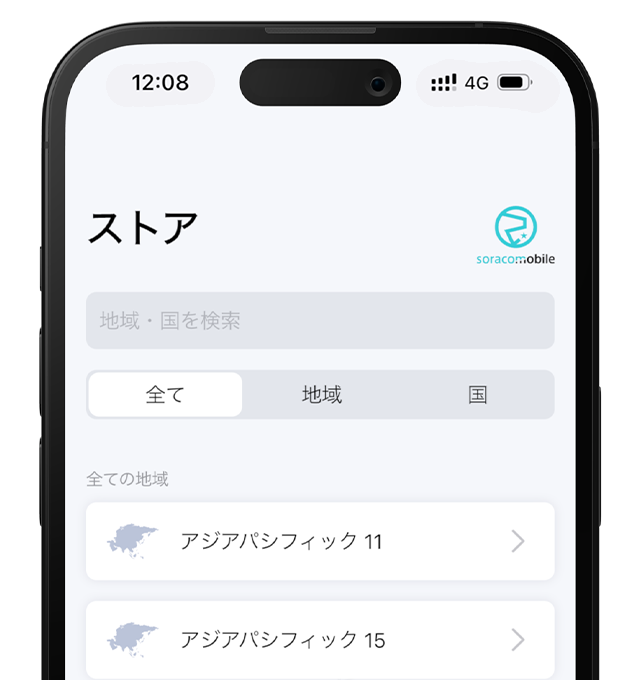640x680 pixels.
Task: Switch to the 地域 segment
Action: pos(322,395)
